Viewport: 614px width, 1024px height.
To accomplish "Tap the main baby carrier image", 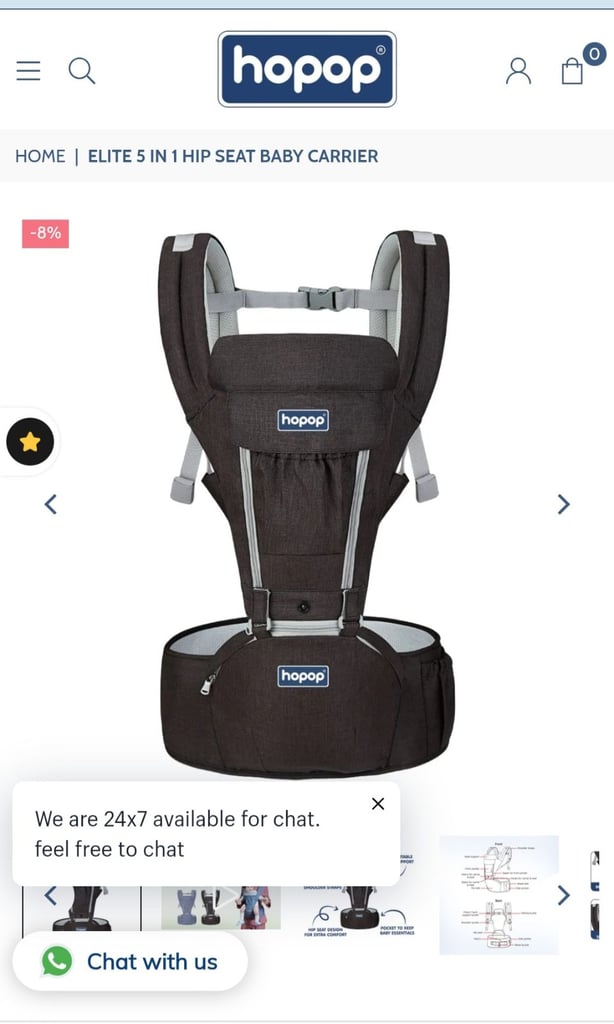I will [x=306, y=504].
